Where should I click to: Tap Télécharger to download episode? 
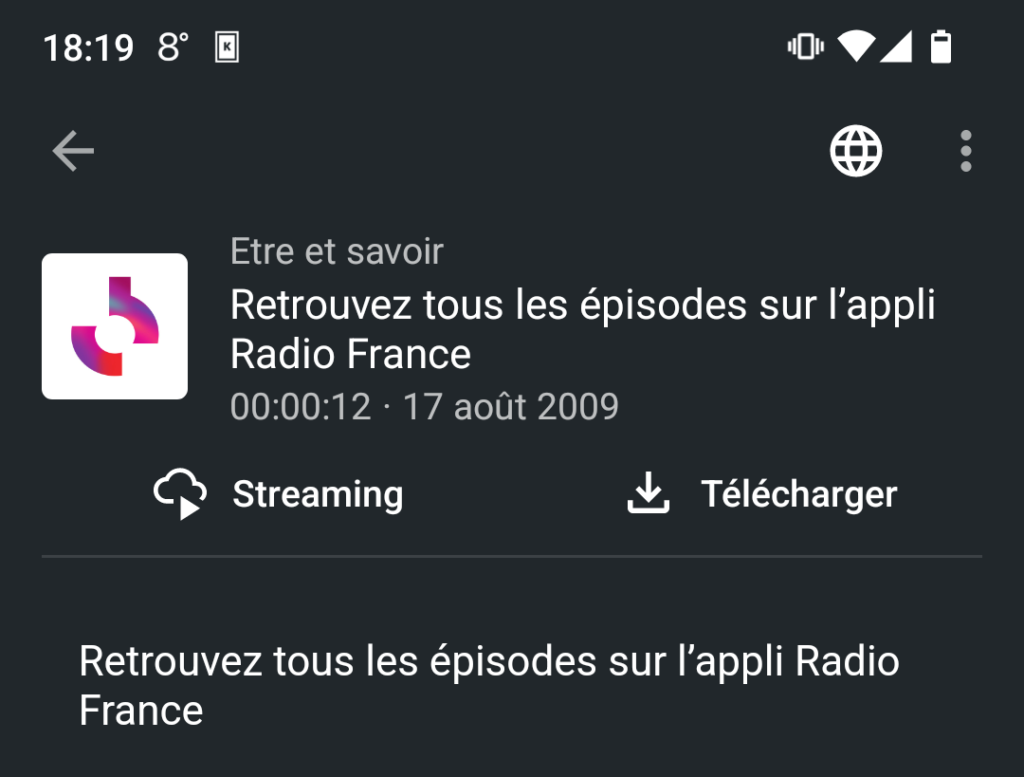(762, 494)
